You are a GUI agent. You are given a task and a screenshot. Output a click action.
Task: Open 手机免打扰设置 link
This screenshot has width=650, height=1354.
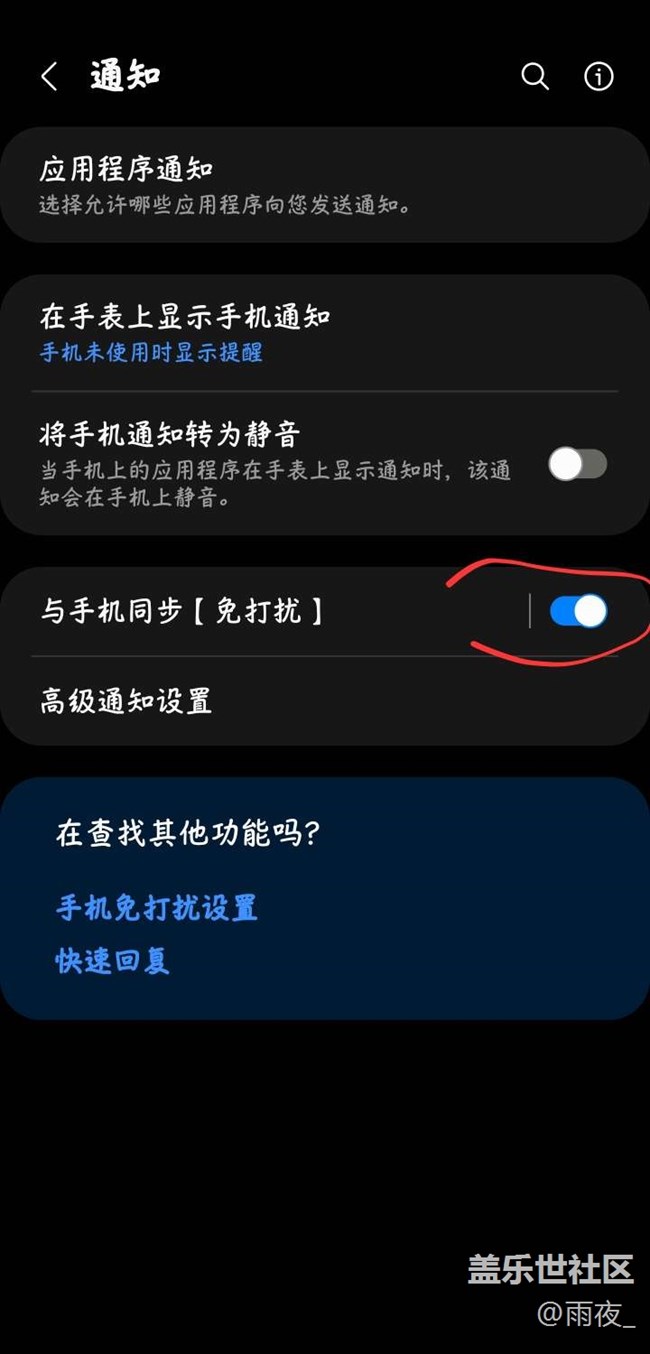click(x=156, y=908)
